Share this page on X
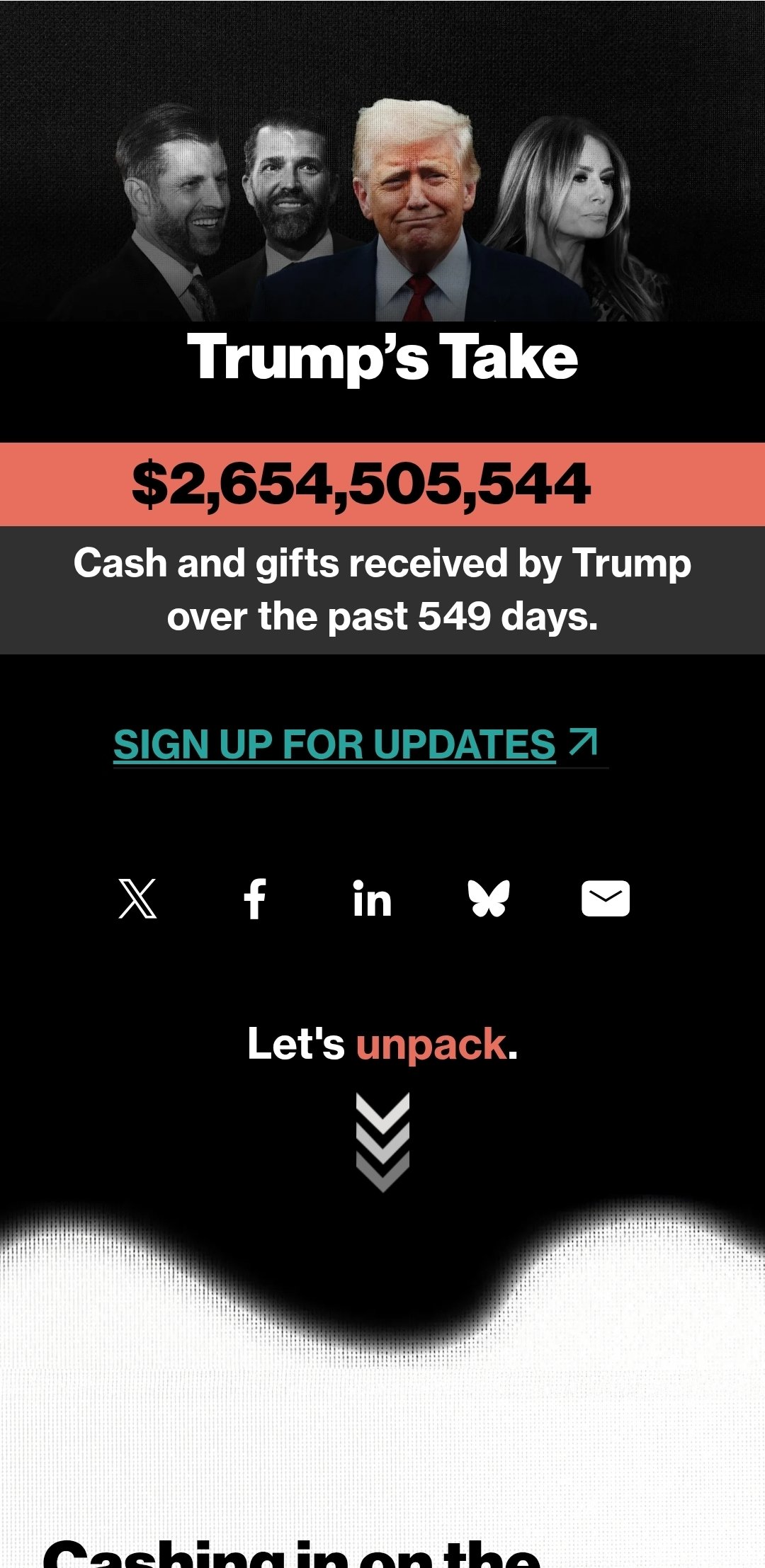Screen dimensions: 765x1568 coord(137,899)
